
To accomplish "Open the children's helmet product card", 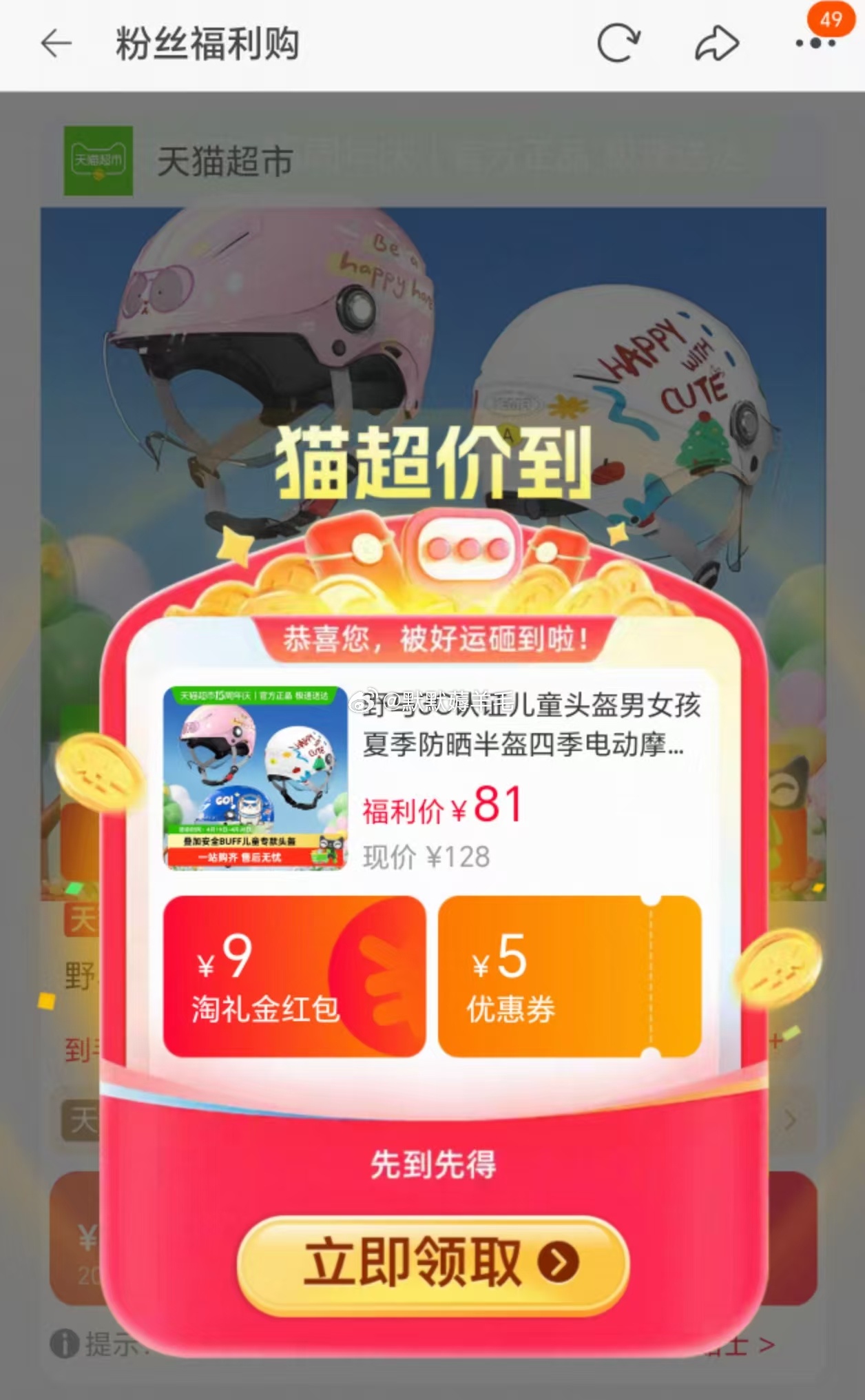I will pyautogui.click(x=432, y=777).
